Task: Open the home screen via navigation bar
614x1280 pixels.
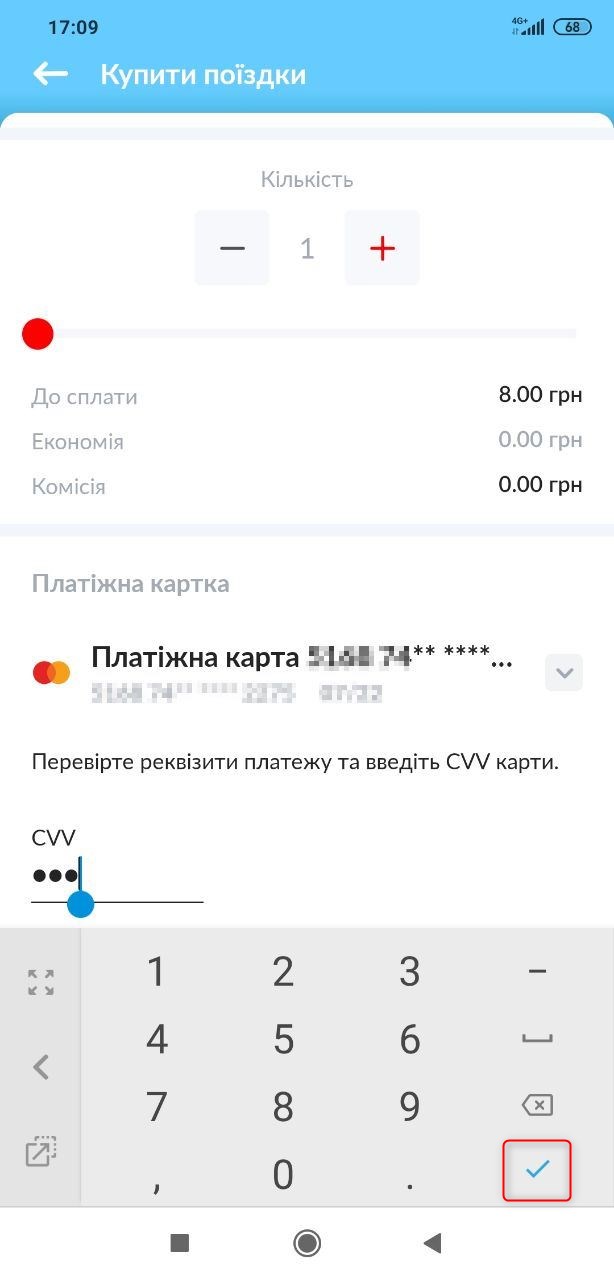Action: 307,1243
